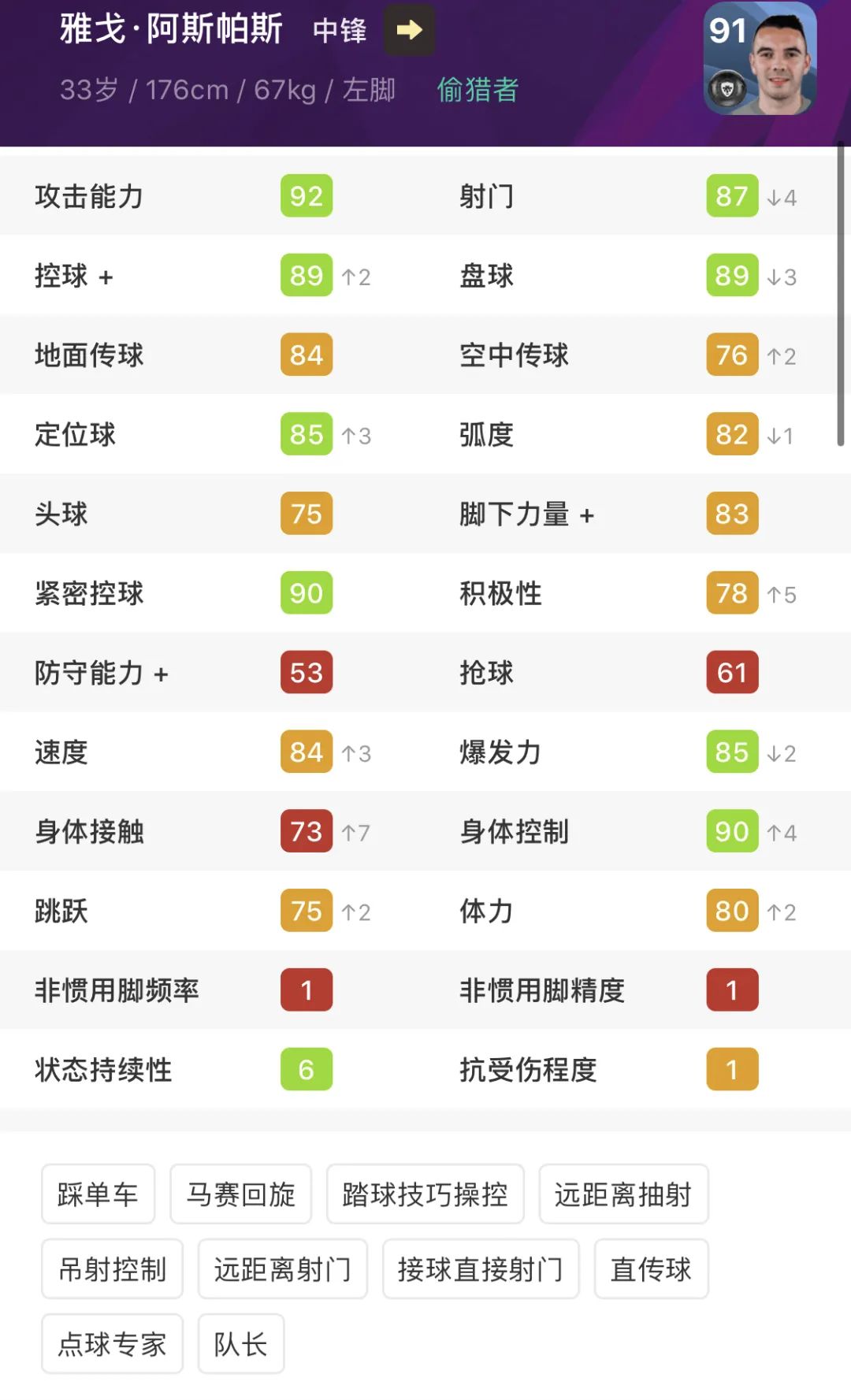Click the 踏球技巧操控 skill badge

(425, 1194)
